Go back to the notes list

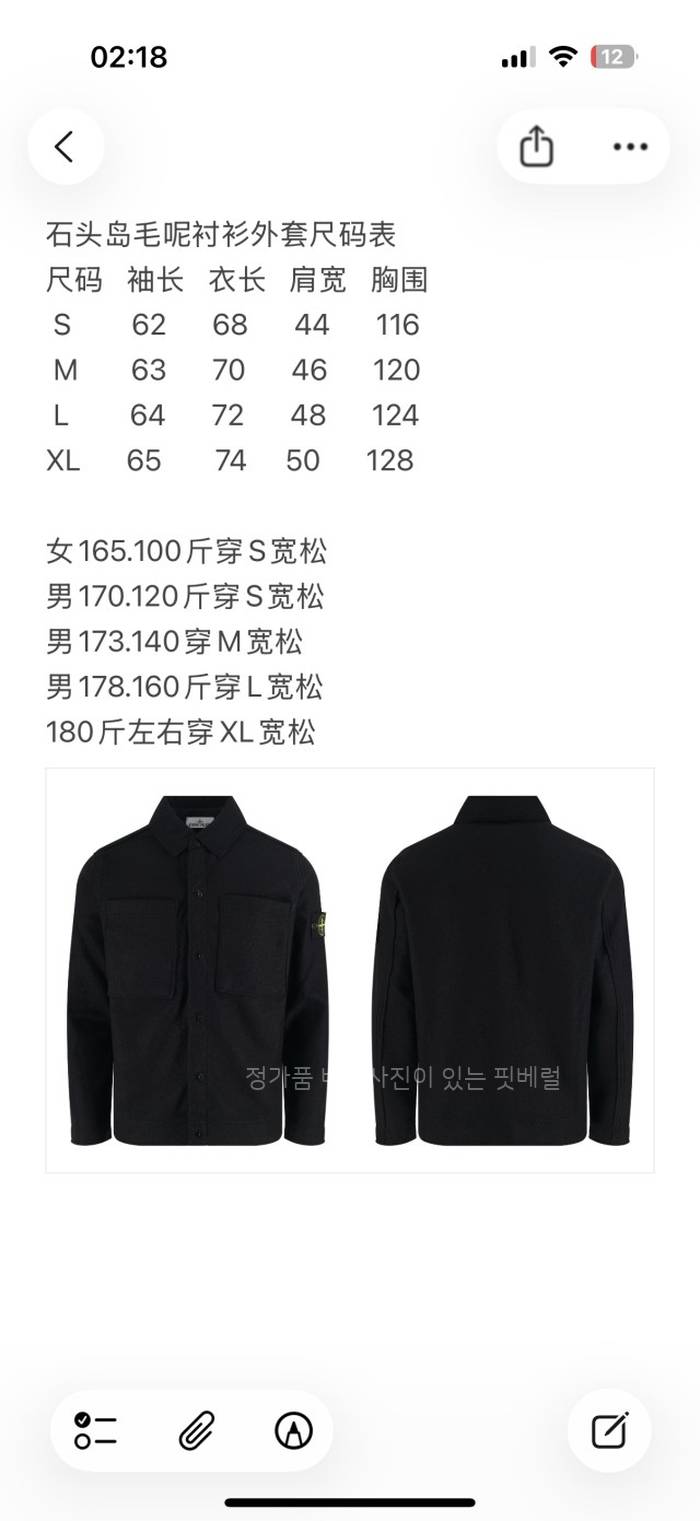coord(65,147)
